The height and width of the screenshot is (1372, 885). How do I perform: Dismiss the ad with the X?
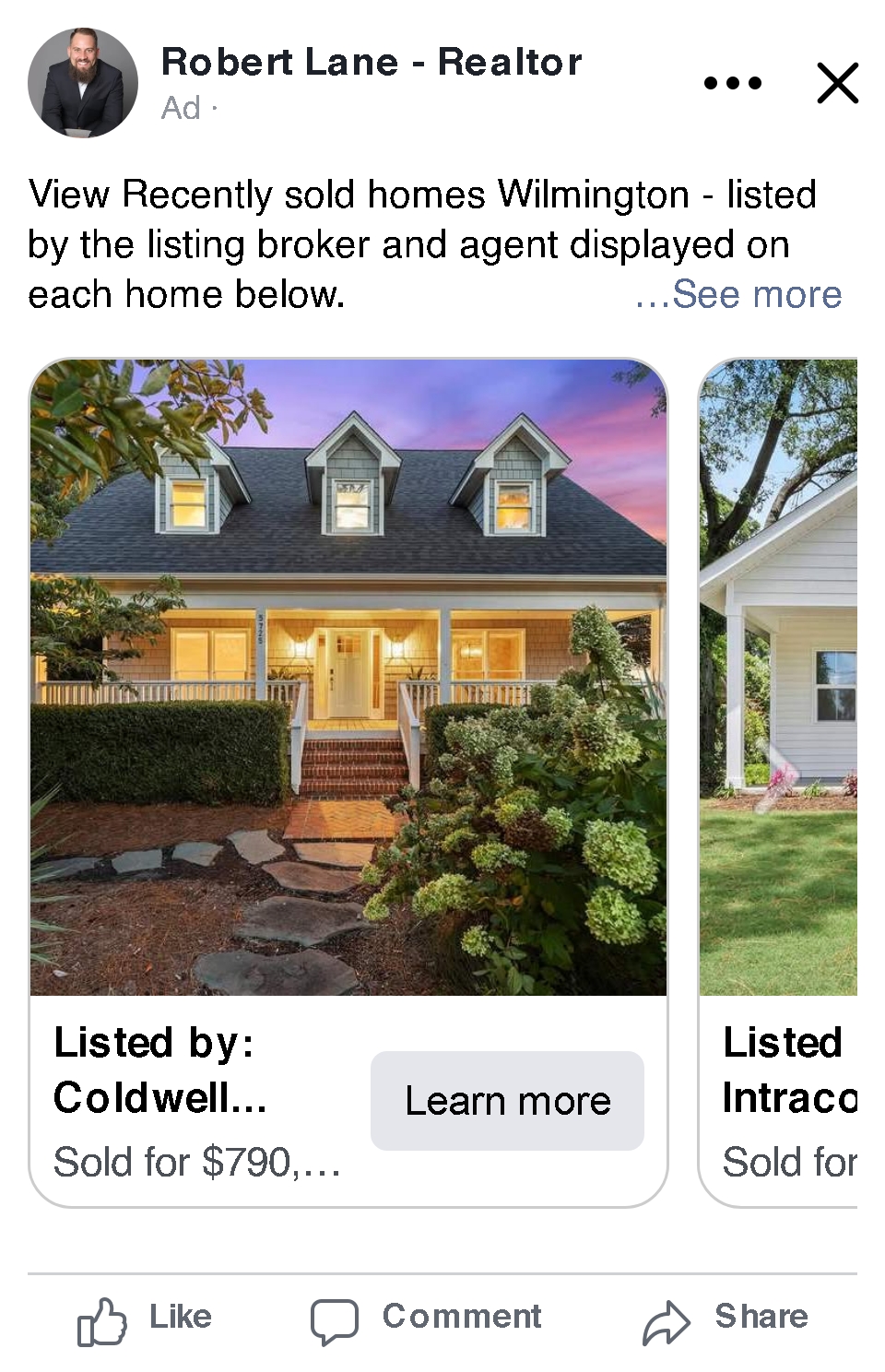click(x=837, y=83)
